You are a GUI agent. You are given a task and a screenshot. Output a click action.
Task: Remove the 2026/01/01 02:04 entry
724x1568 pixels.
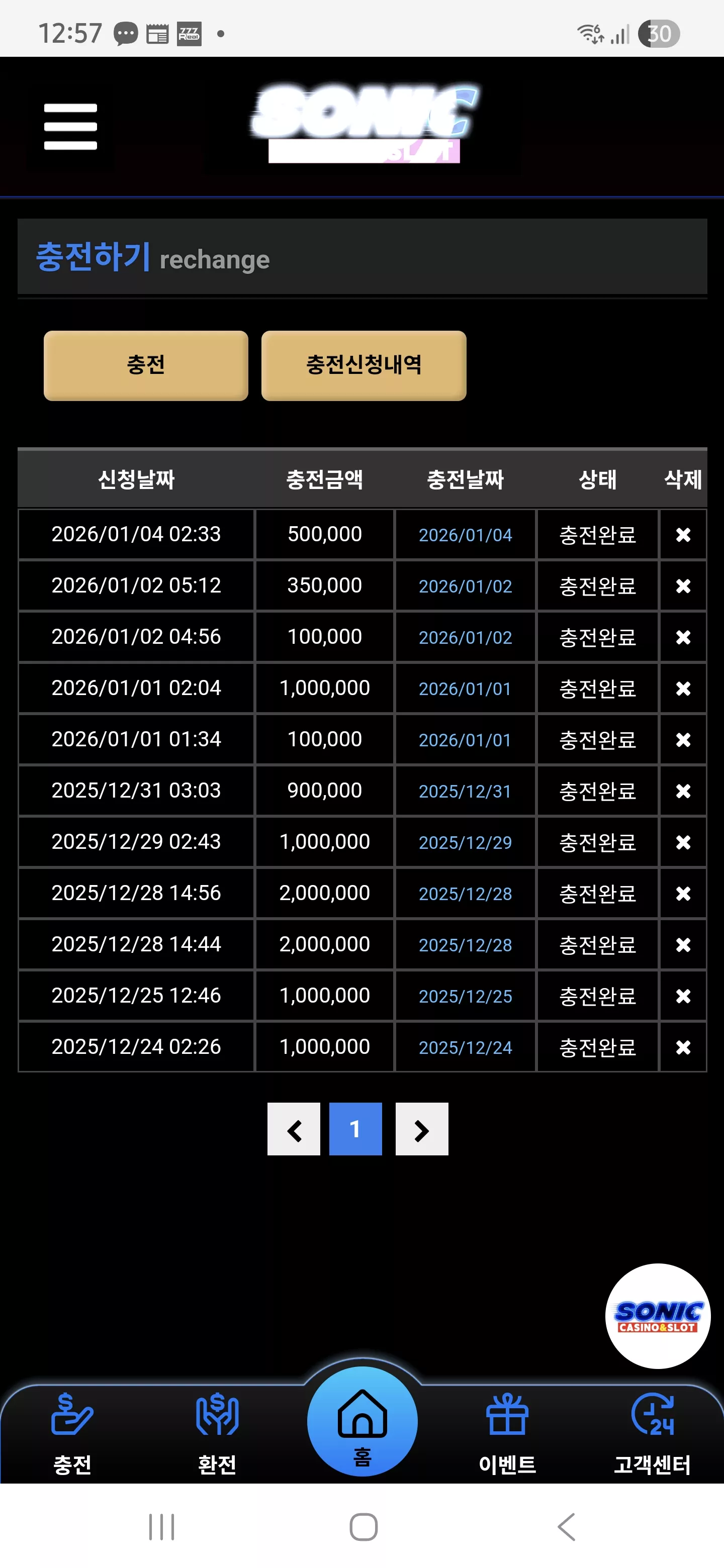[683, 689]
